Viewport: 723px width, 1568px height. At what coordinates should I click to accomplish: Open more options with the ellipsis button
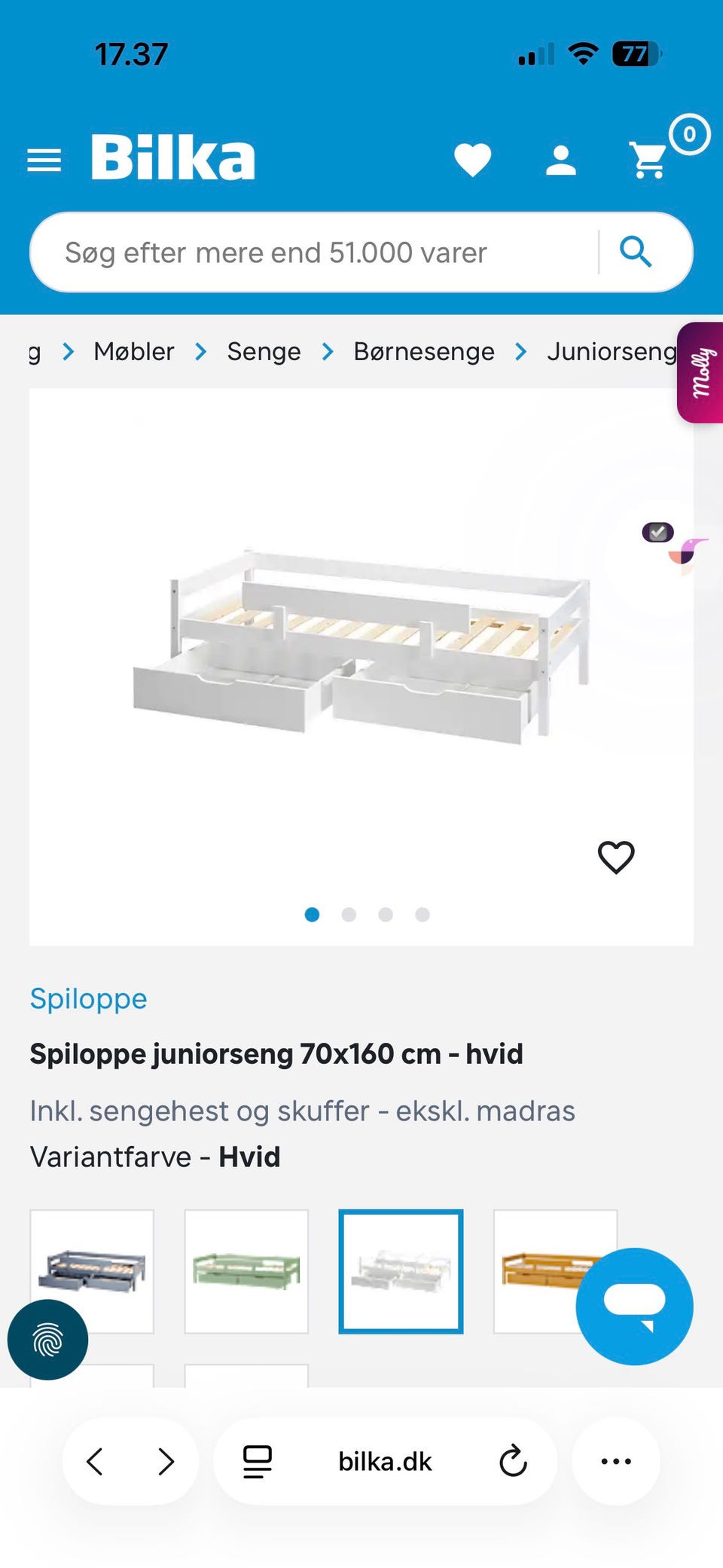click(615, 1459)
